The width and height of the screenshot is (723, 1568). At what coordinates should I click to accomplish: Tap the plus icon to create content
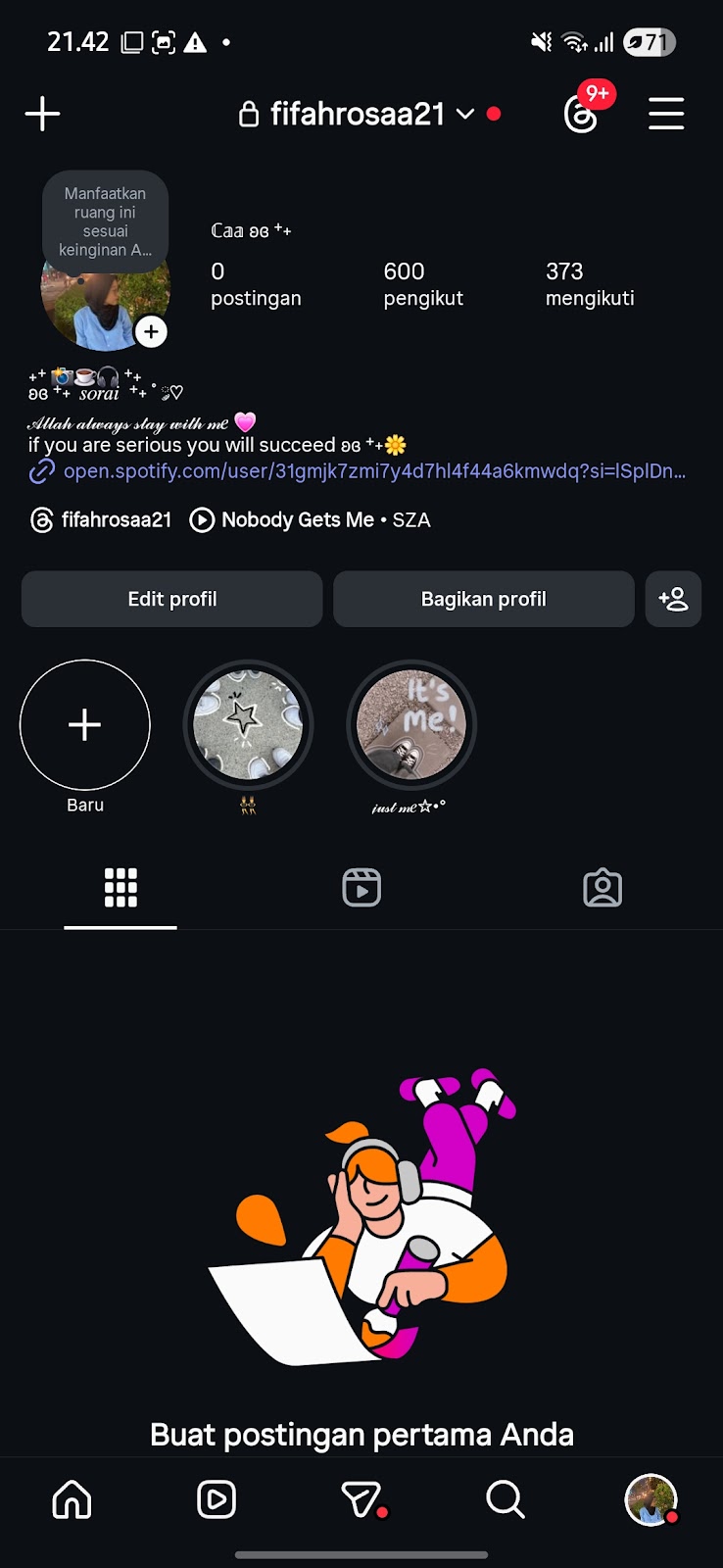click(x=42, y=114)
